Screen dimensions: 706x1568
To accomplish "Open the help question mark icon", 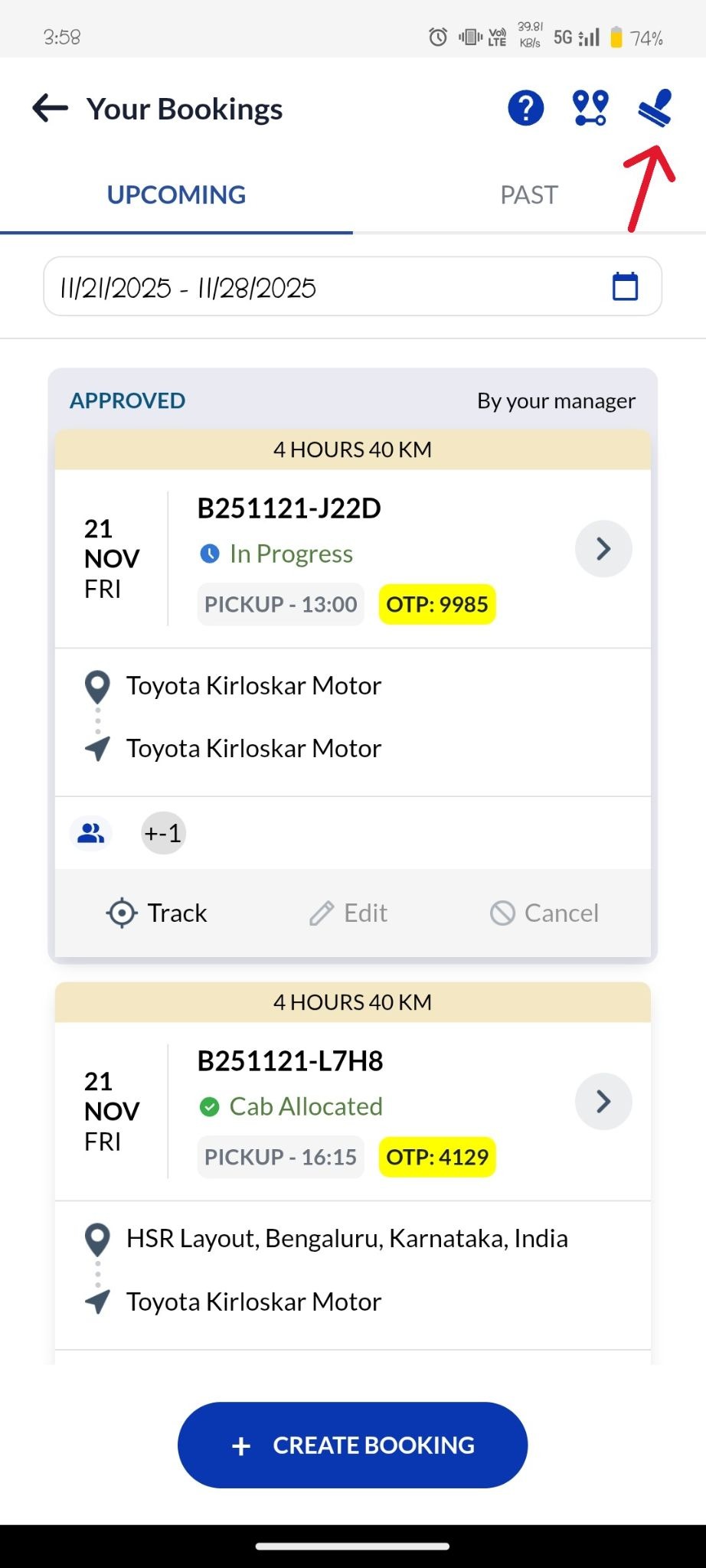I will click(x=525, y=109).
